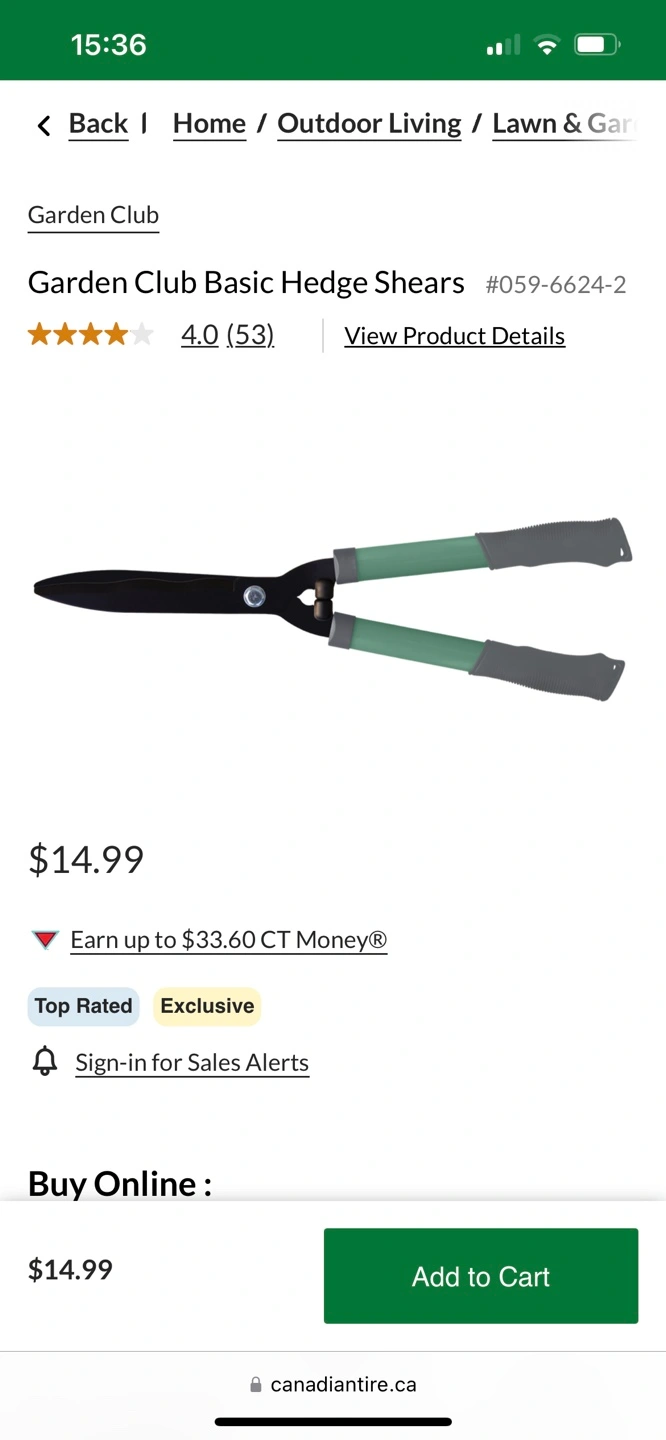666x1440 pixels.
Task: Open the Lawn & Garden breadcrumb
Action: click(x=565, y=124)
